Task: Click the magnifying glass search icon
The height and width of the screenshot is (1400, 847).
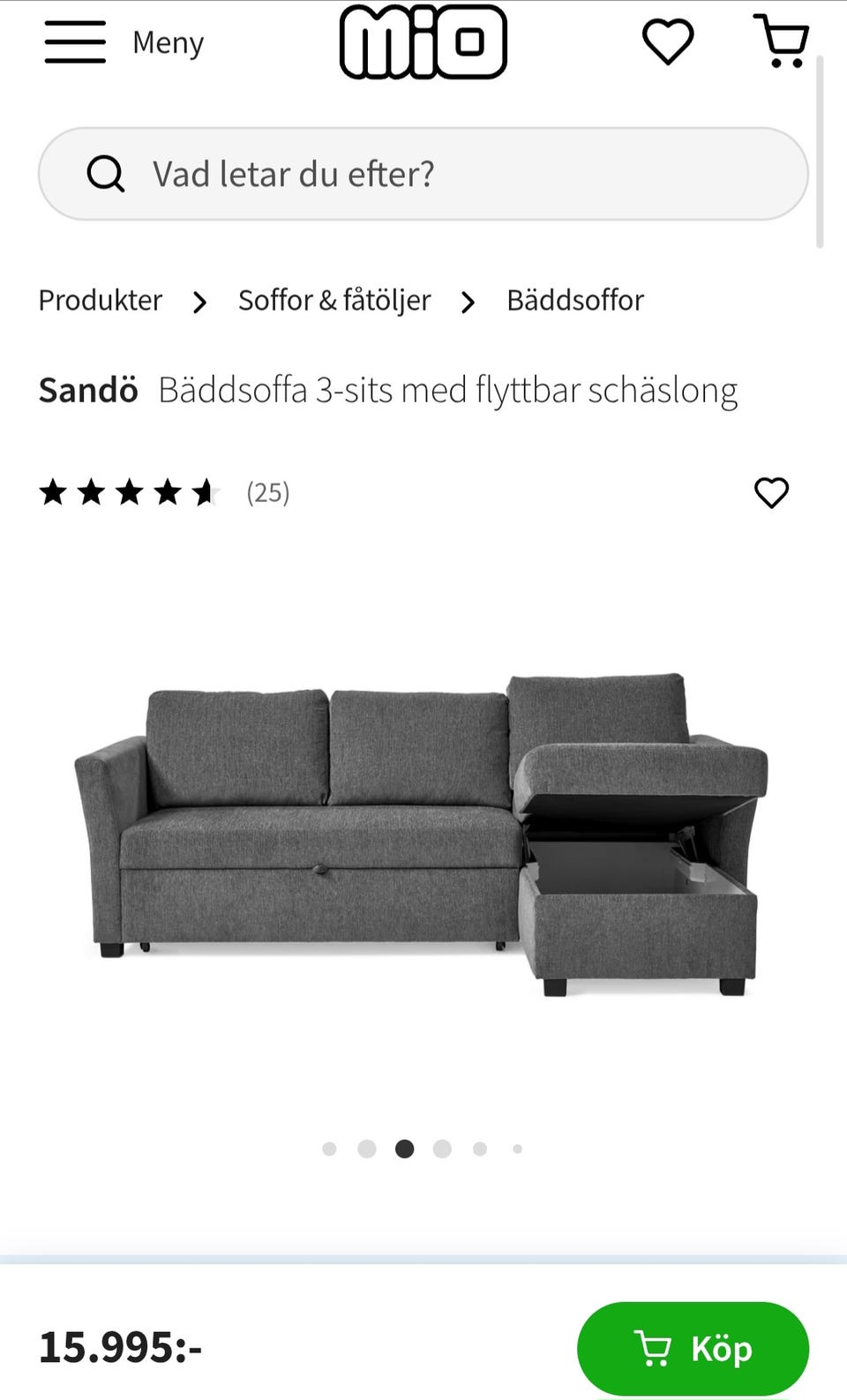Action: click(x=106, y=174)
